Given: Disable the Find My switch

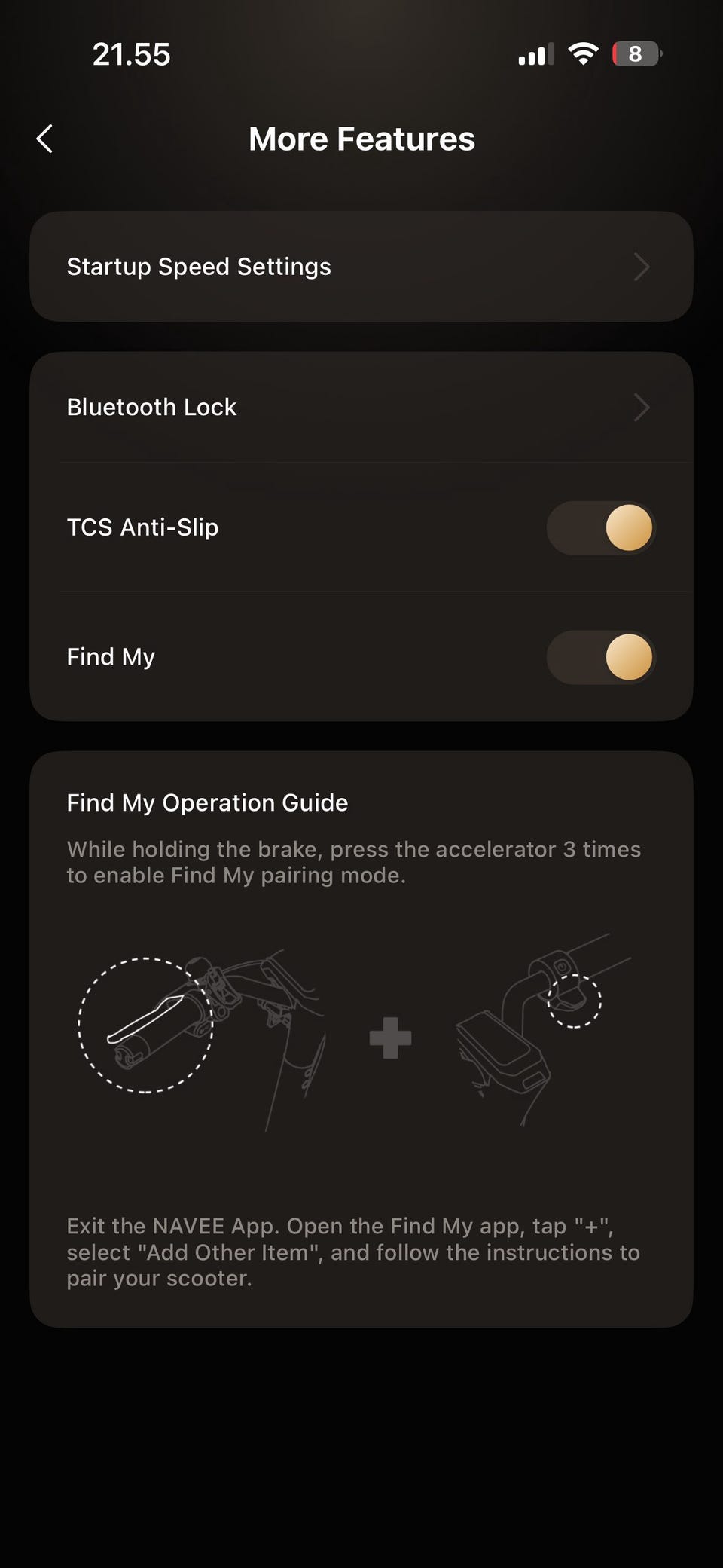Looking at the screenshot, I should pos(601,657).
